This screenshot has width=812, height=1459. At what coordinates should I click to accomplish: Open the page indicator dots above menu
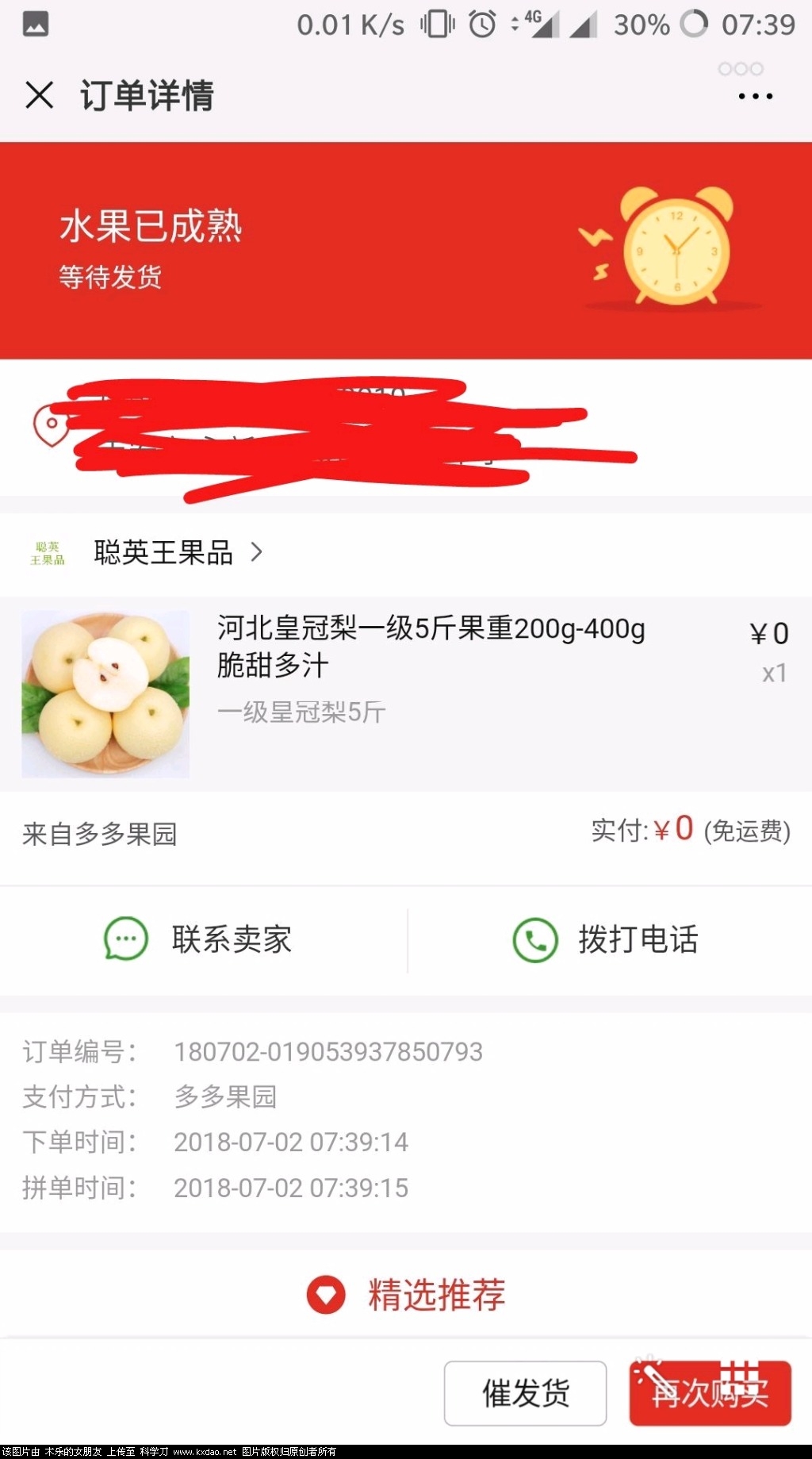(740, 68)
